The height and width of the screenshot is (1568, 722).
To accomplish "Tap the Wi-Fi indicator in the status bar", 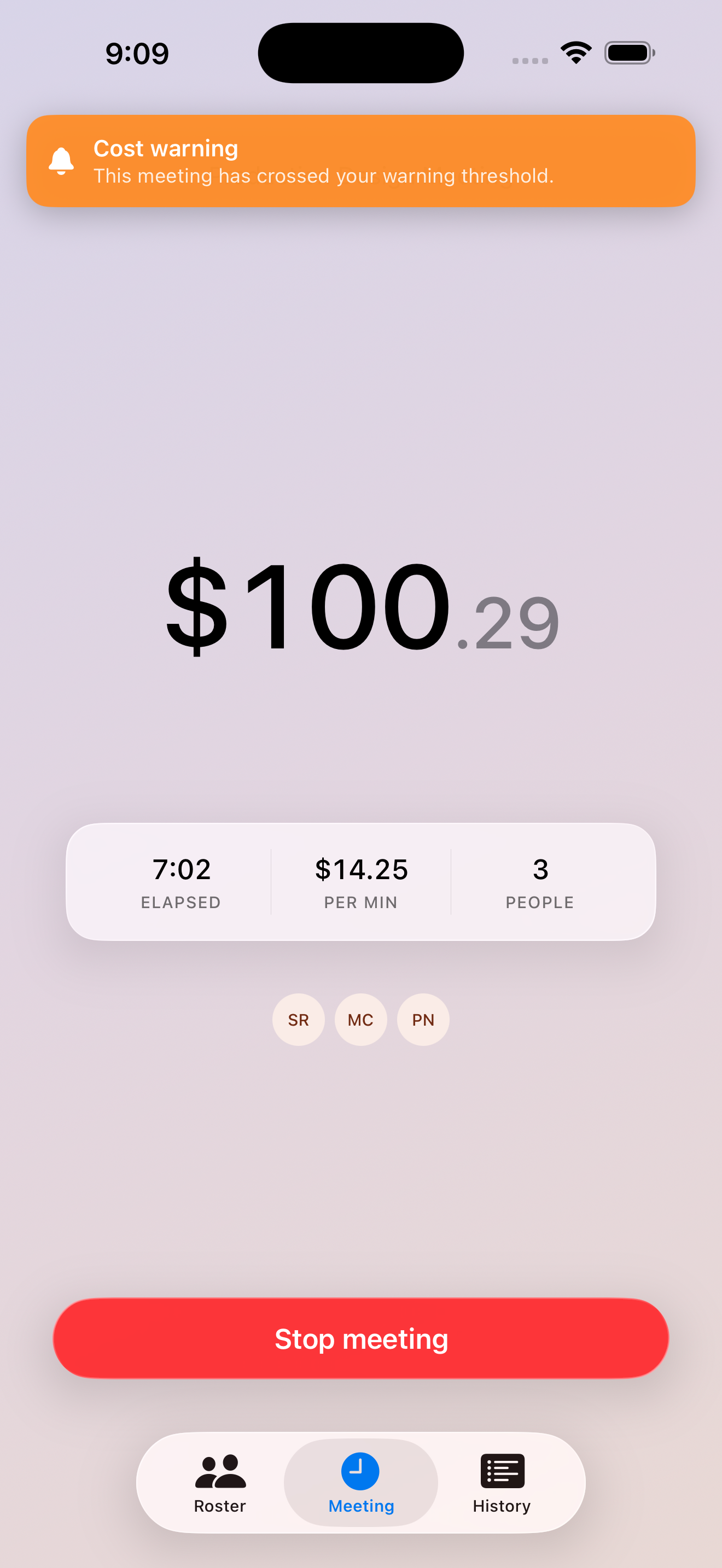I will 575,52.
